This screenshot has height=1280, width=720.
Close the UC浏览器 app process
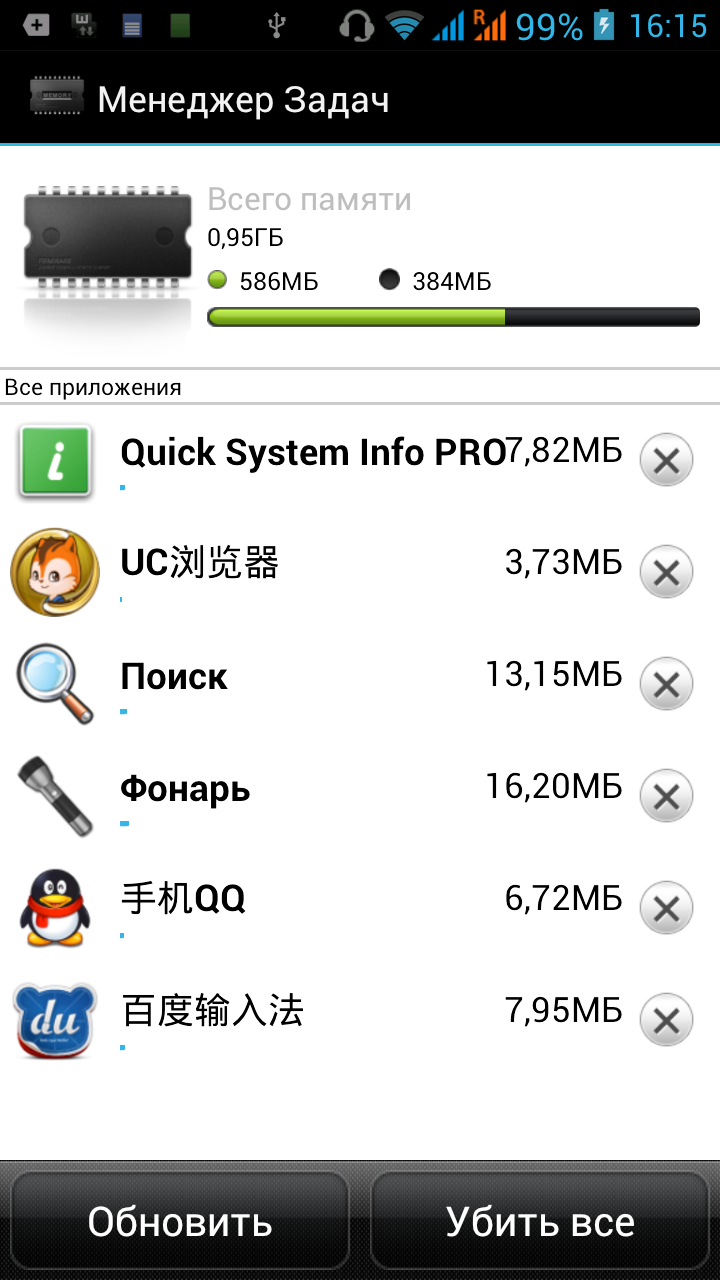[x=666, y=573]
